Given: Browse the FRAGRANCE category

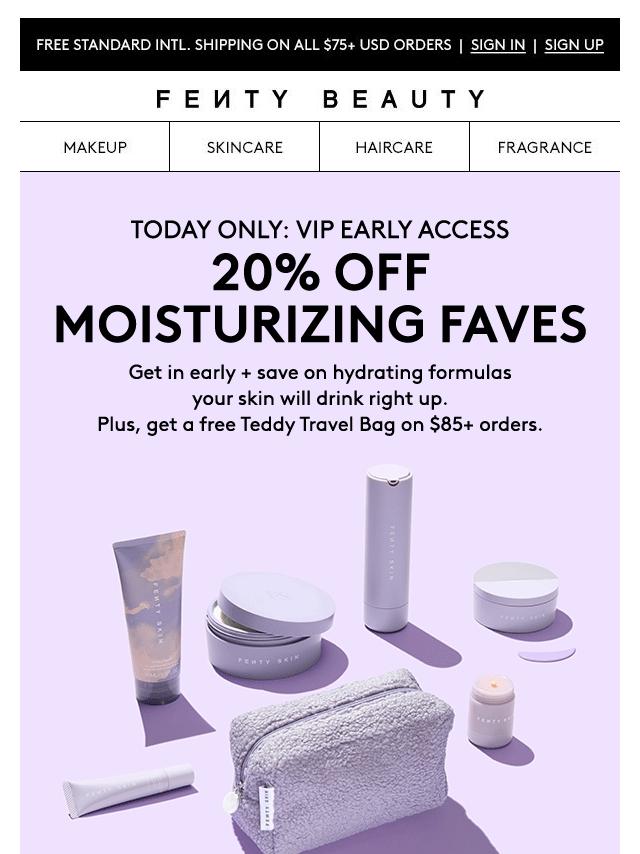Looking at the screenshot, I should [x=545, y=147].
